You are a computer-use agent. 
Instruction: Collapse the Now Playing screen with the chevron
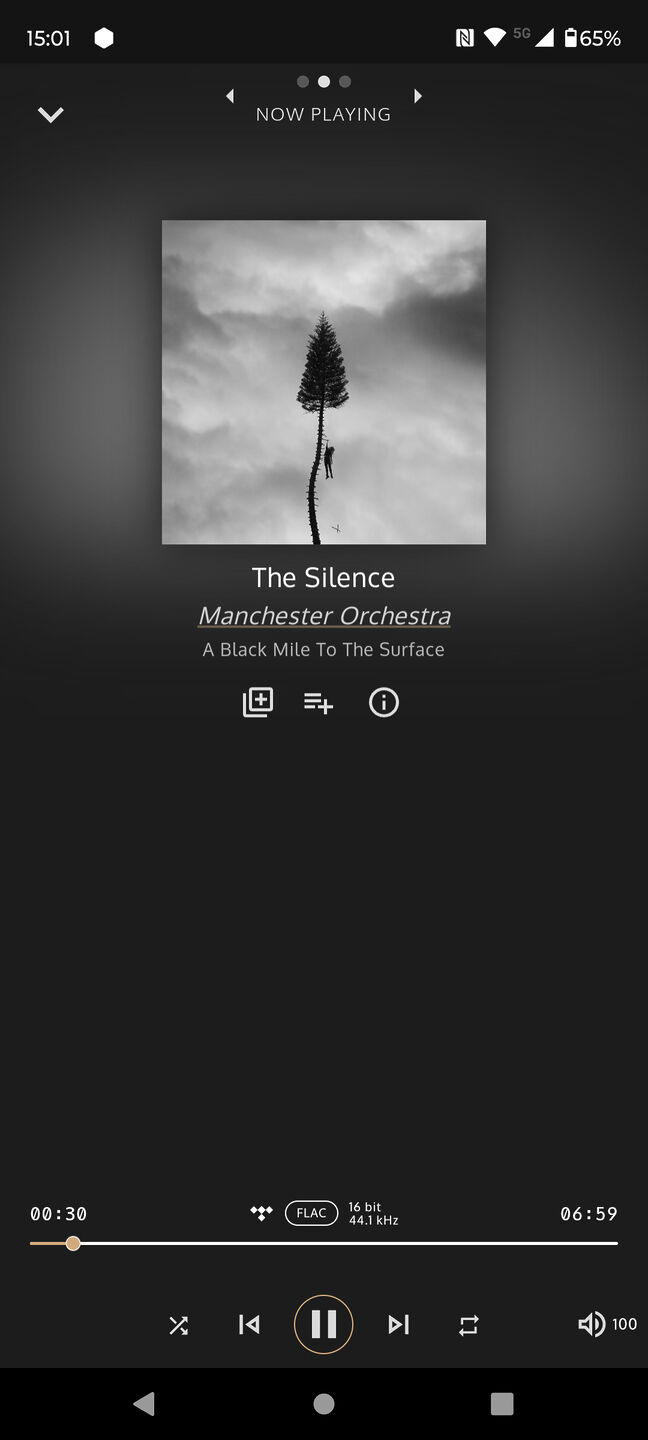coord(50,115)
